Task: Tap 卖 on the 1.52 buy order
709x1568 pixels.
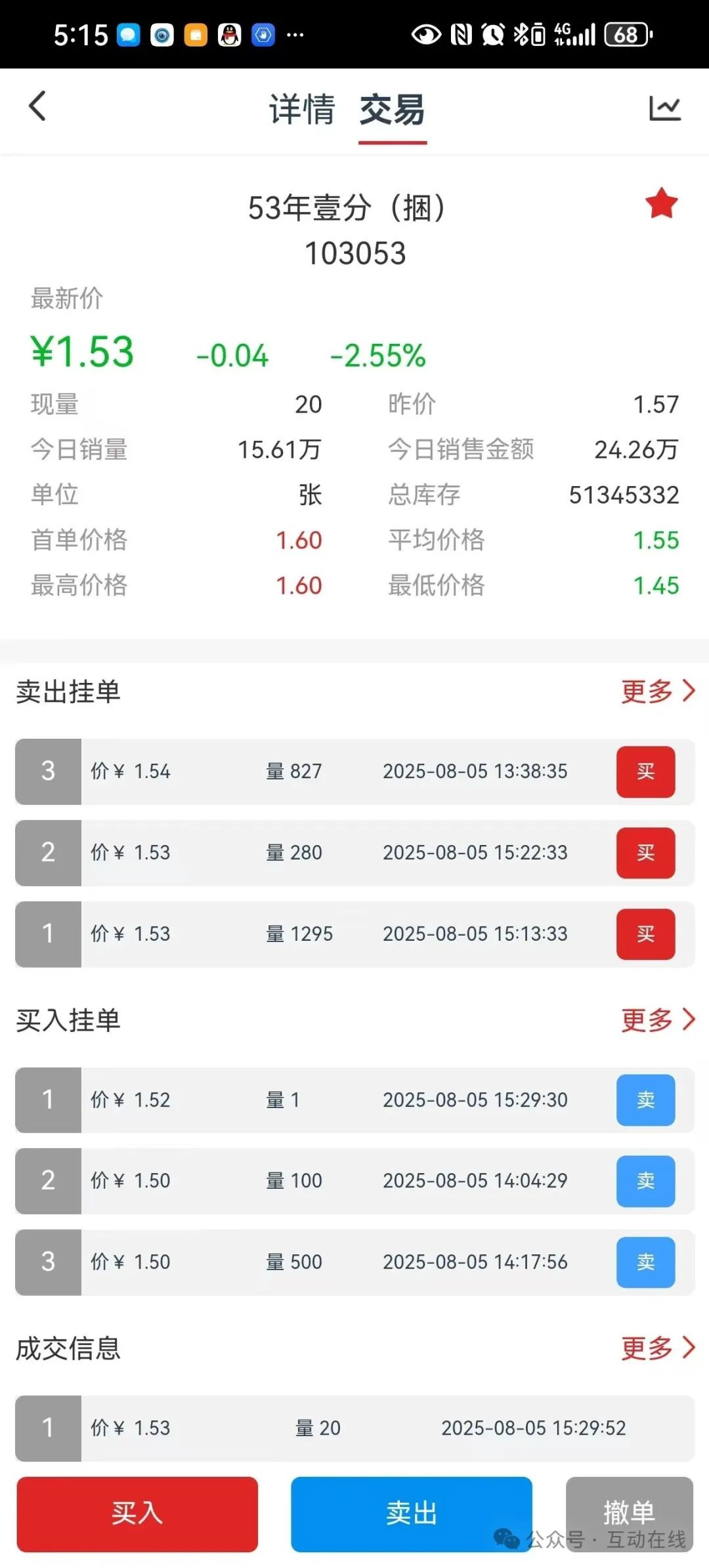Action: click(x=645, y=1100)
